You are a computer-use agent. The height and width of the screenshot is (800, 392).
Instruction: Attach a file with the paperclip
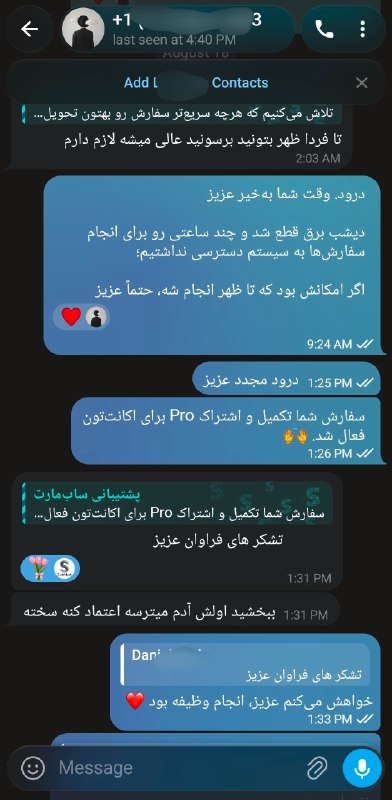(x=317, y=768)
